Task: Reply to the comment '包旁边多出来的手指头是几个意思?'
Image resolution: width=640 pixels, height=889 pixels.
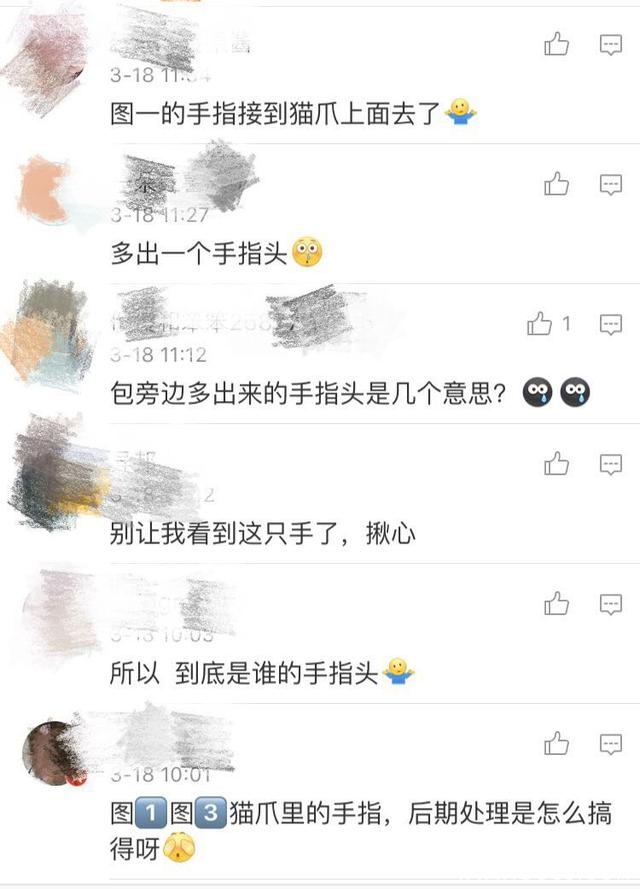Action: (x=611, y=324)
